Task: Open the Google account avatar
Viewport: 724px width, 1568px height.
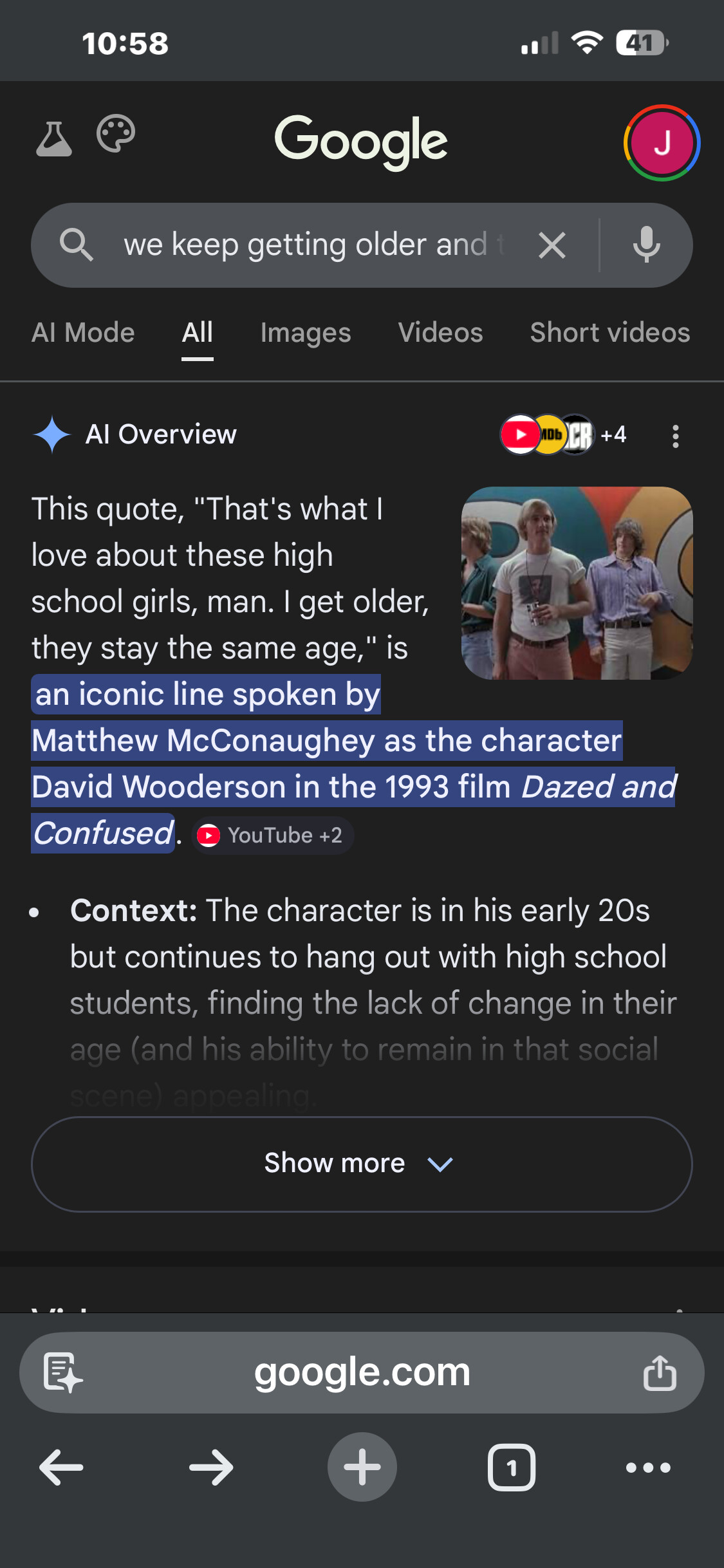Action: [662, 143]
